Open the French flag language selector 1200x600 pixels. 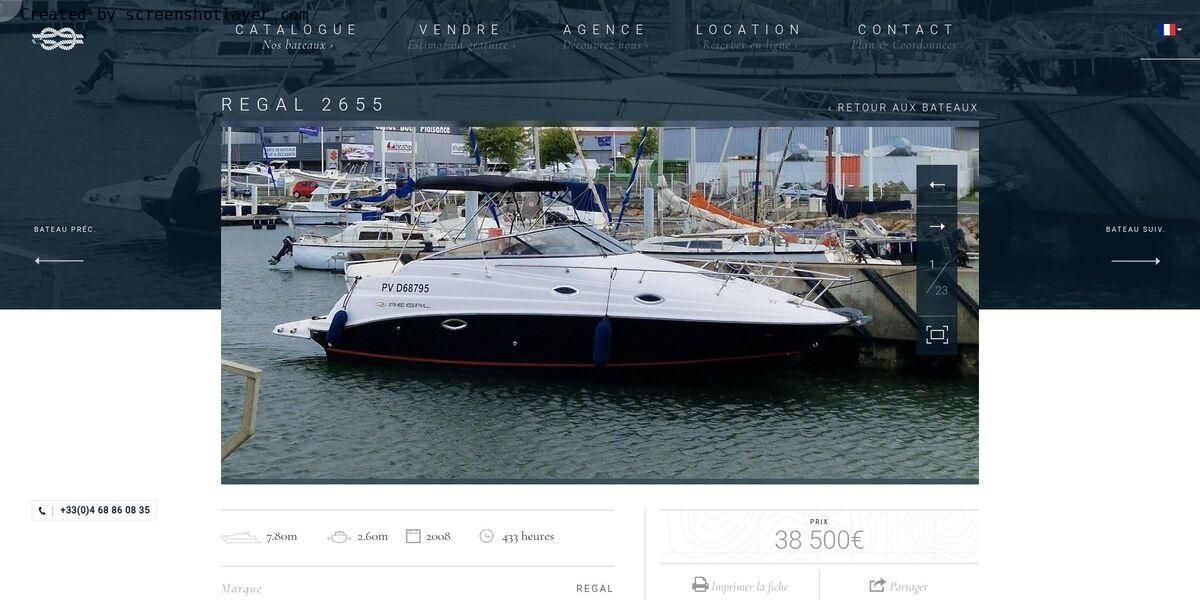(x=1169, y=30)
